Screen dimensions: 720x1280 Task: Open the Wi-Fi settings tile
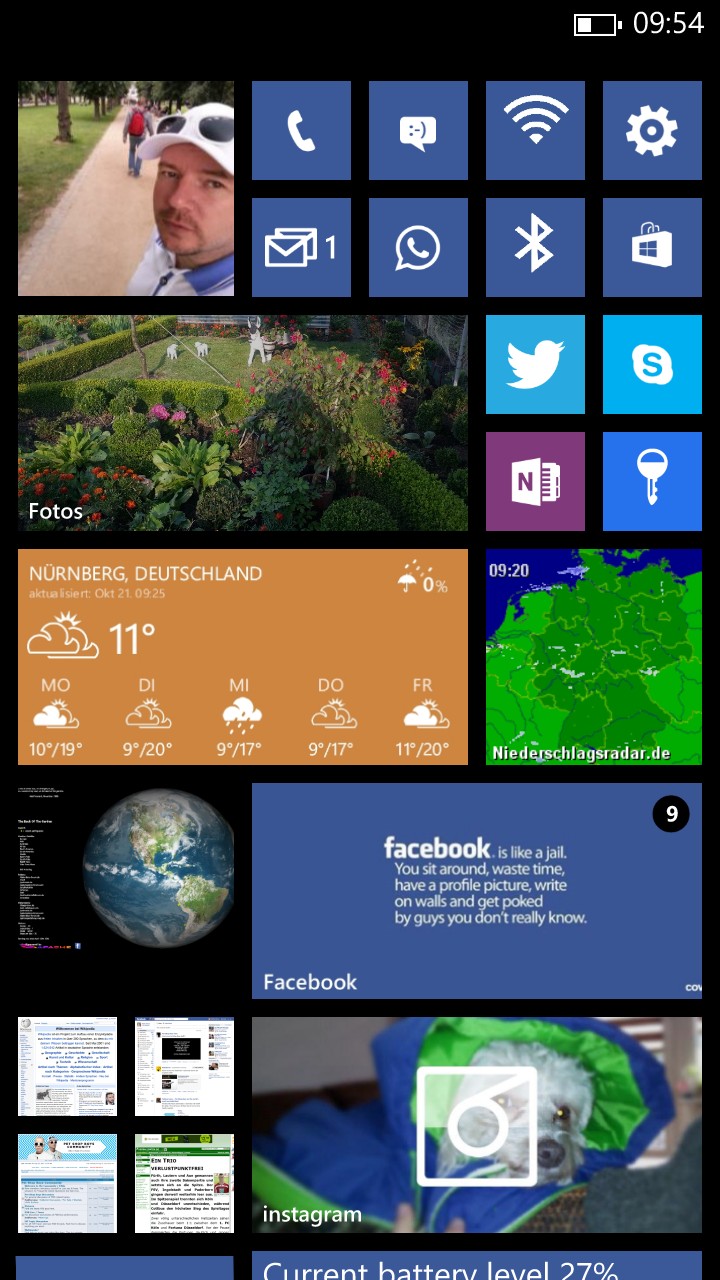pos(535,130)
